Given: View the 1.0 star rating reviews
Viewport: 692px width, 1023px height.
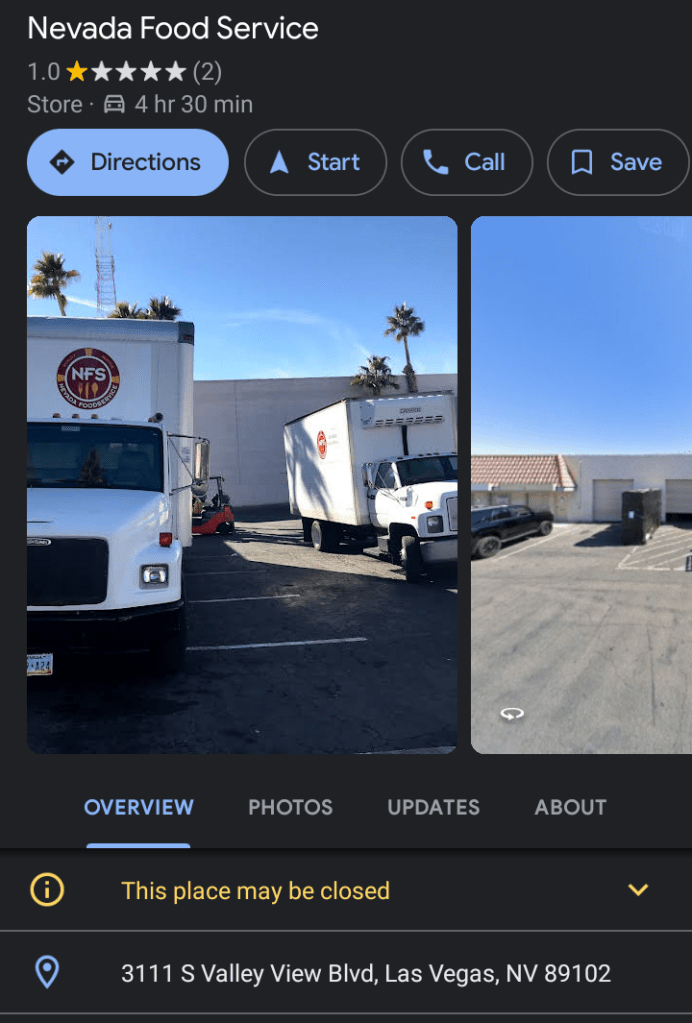Looking at the screenshot, I should pos(125,72).
